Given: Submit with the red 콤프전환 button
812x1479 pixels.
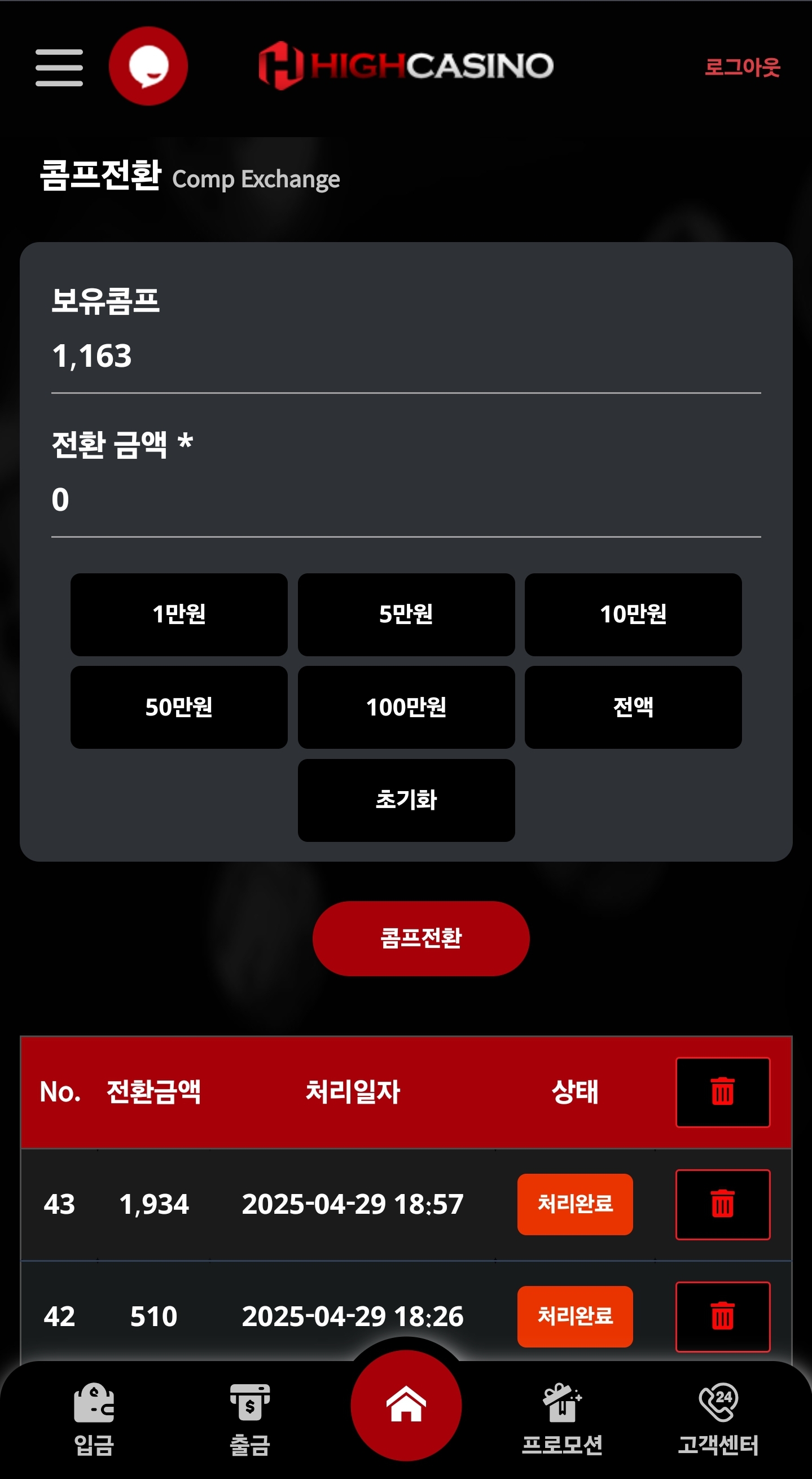Looking at the screenshot, I should pyautogui.click(x=421, y=938).
